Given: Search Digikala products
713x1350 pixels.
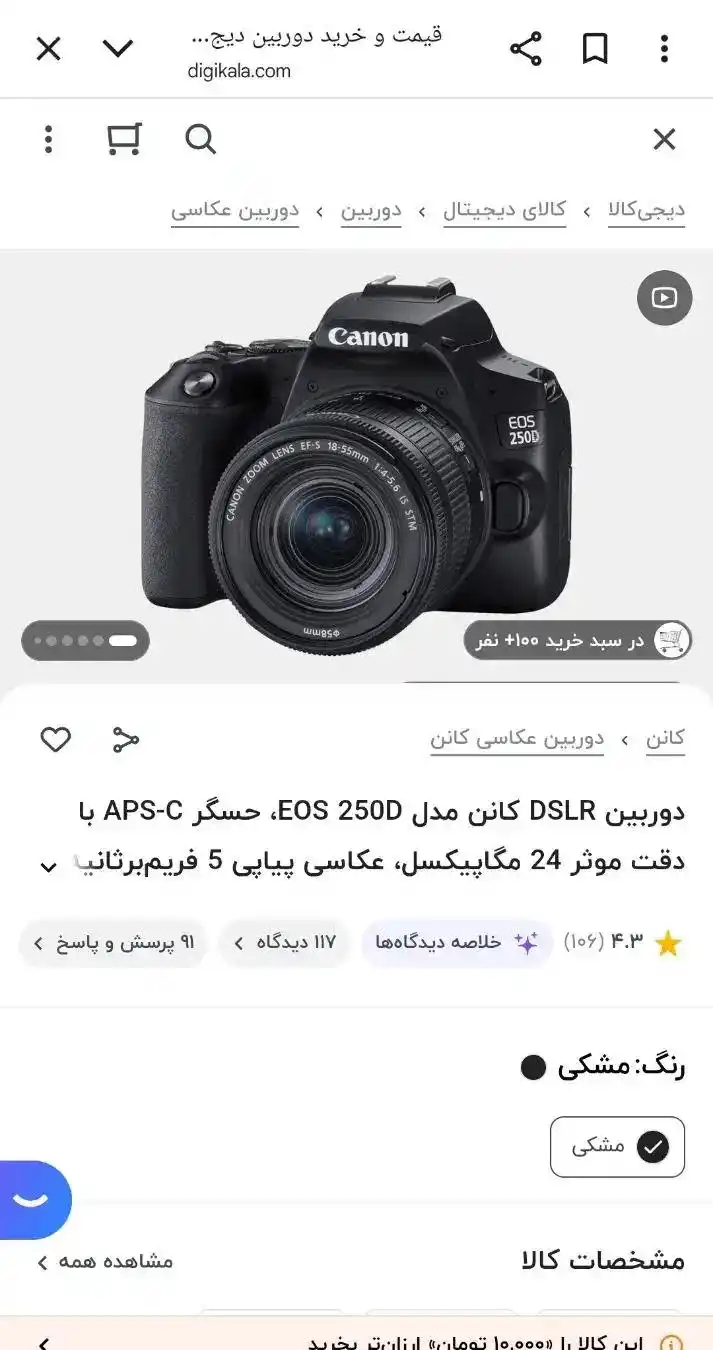Looking at the screenshot, I should (200, 140).
